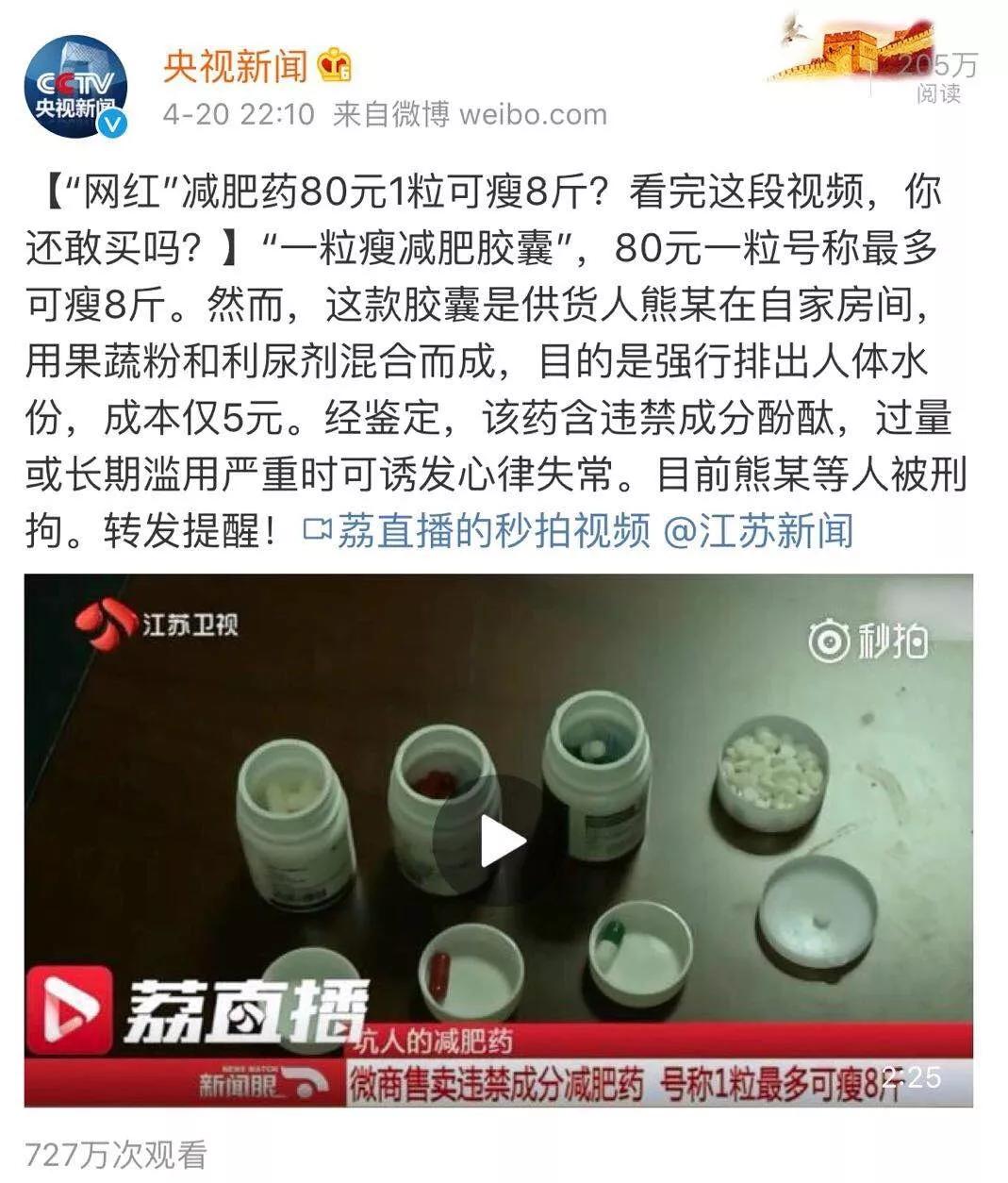Open the 央视新闻 profile avatar
The width and height of the screenshot is (1008, 1183).
[x=75, y=87]
